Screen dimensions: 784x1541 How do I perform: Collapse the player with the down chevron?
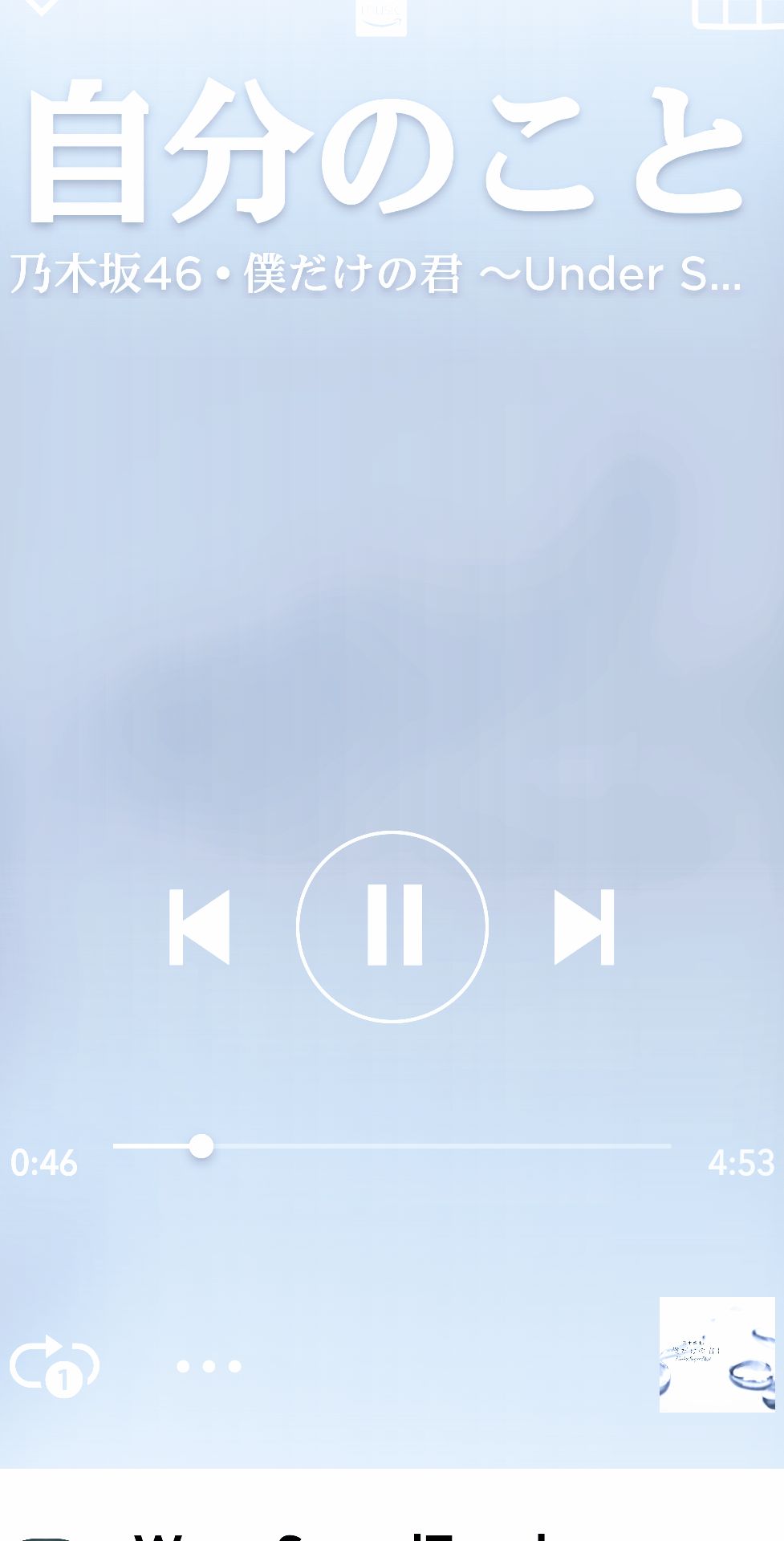click(40, 6)
